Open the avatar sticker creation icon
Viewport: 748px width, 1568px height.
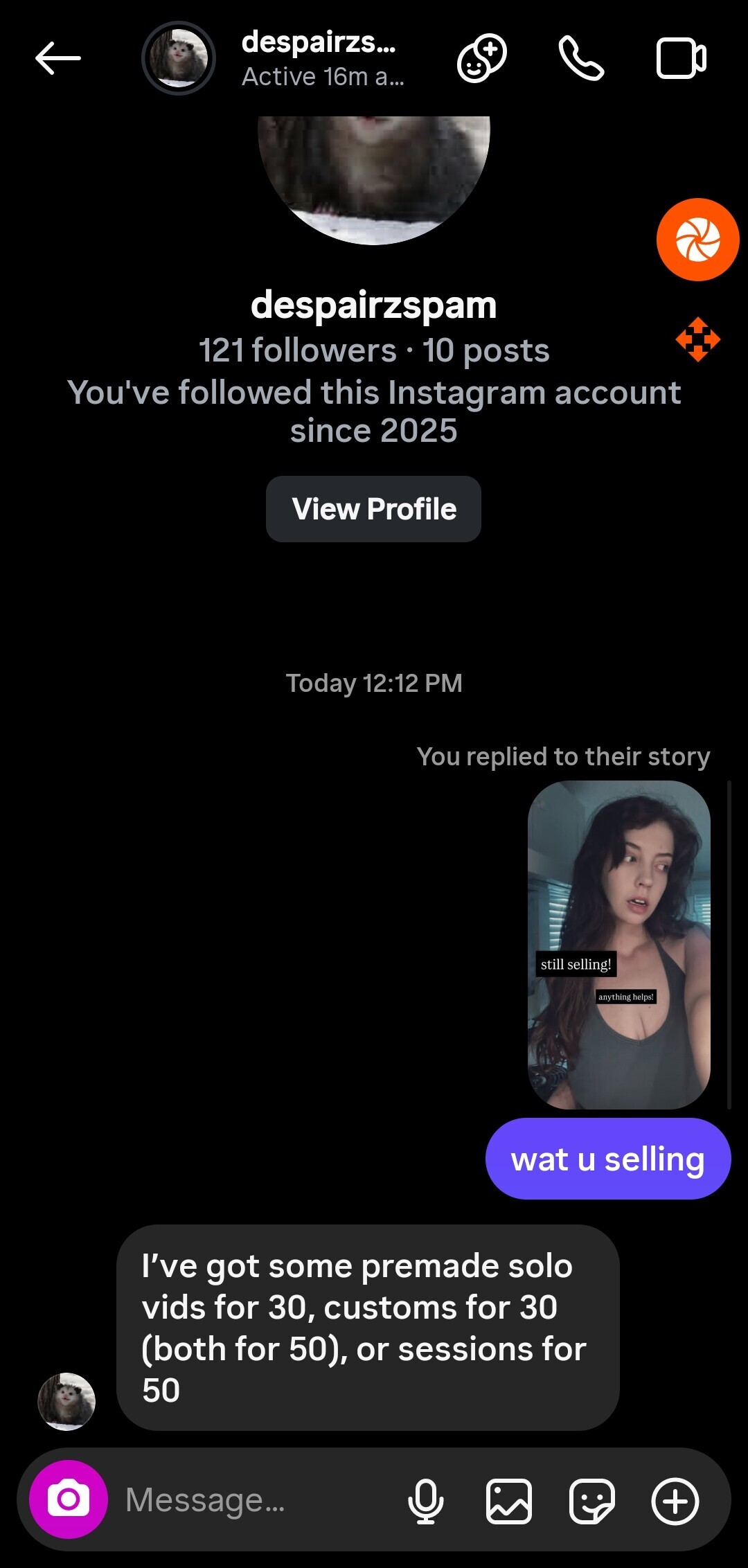481,58
